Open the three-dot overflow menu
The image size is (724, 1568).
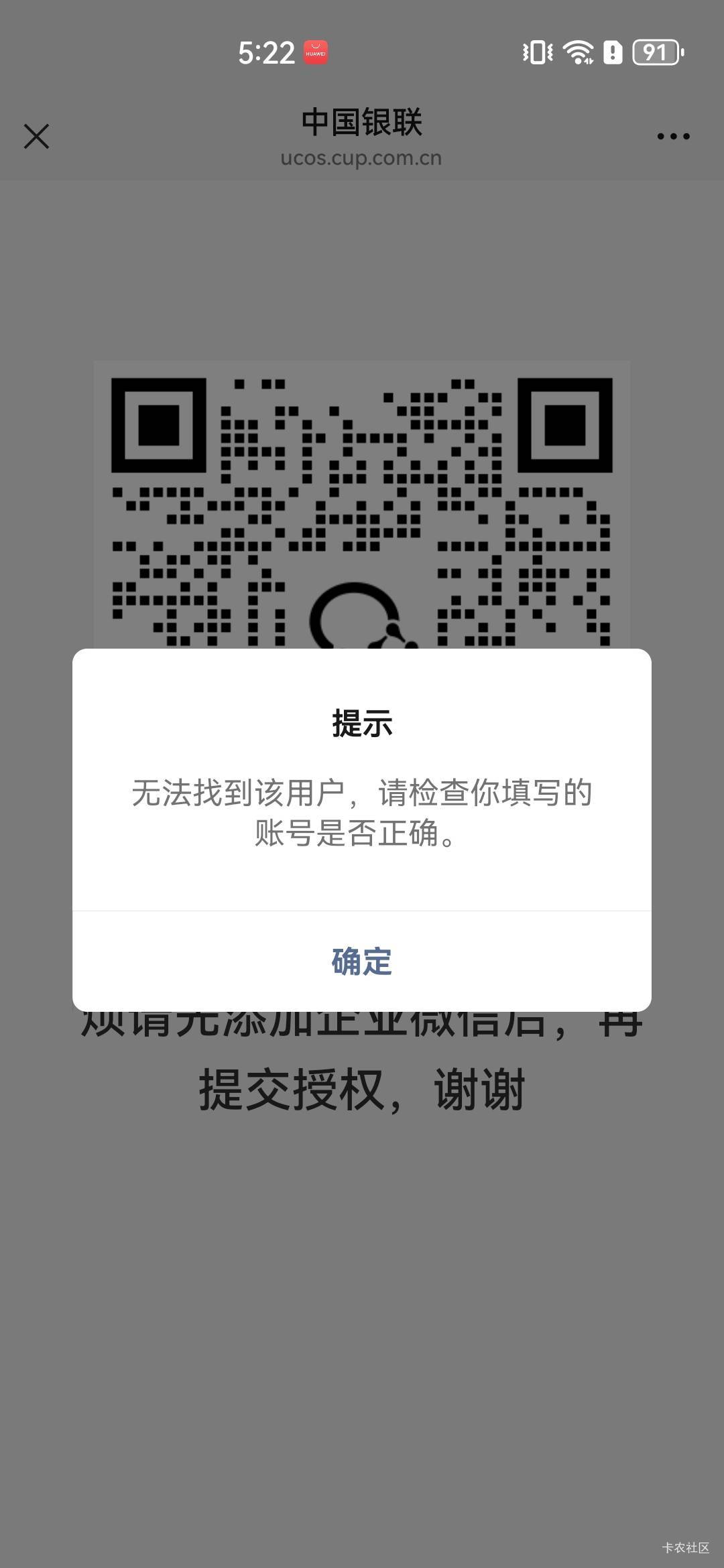pyautogui.click(x=673, y=136)
